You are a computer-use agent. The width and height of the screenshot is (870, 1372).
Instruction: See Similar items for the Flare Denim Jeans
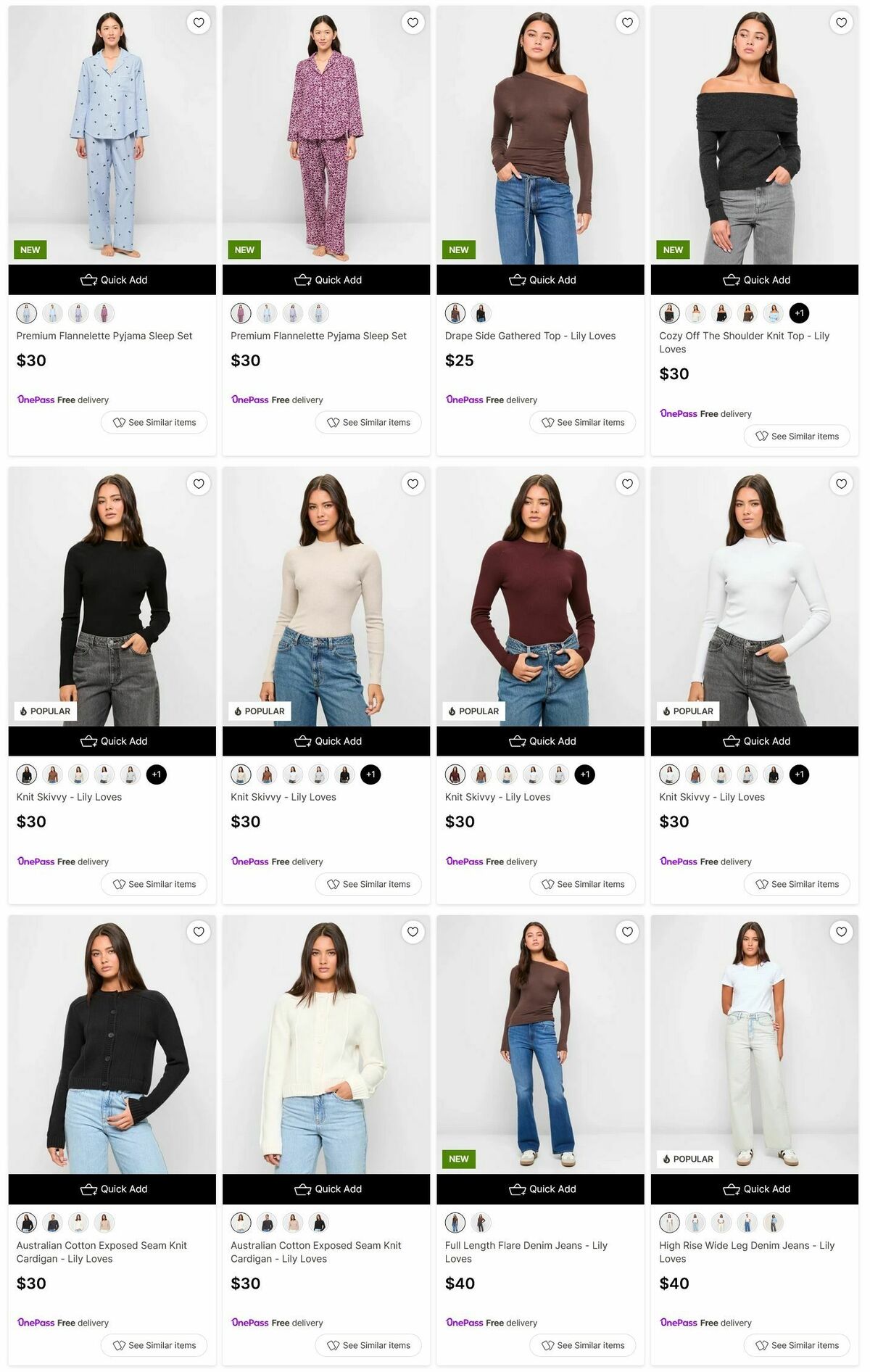click(582, 1345)
